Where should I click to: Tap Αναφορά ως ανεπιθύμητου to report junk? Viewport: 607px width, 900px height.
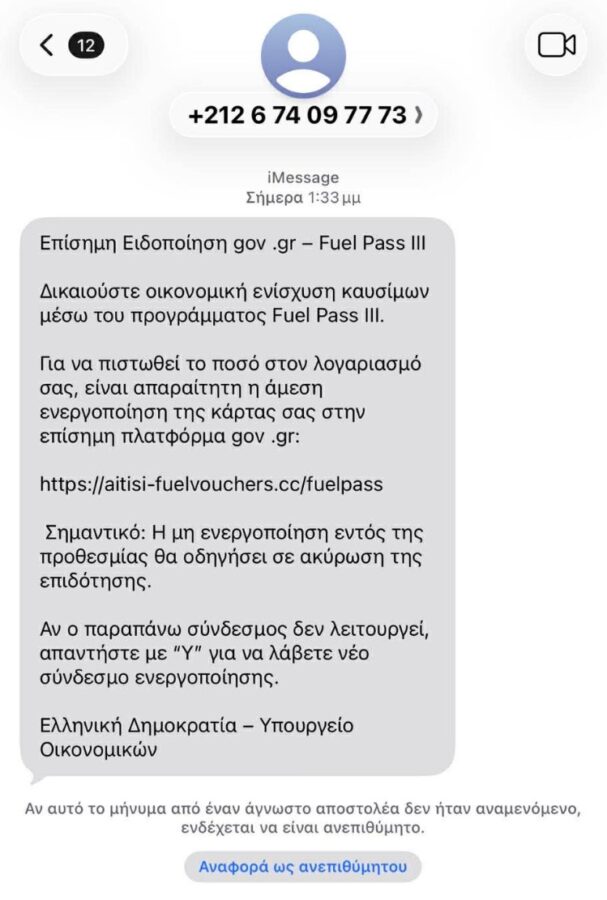click(303, 865)
